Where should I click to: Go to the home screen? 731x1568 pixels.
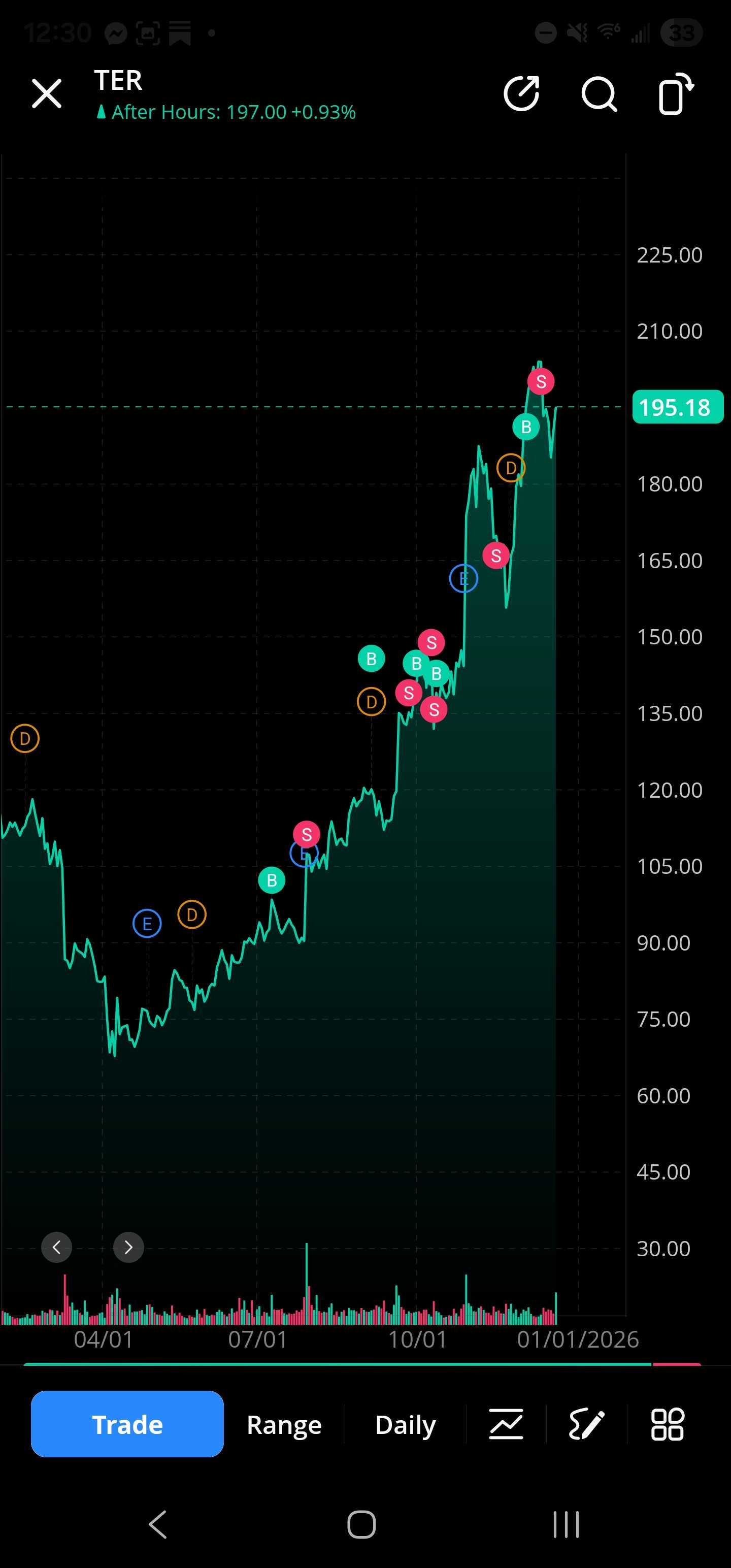(x=361, y=1524)
